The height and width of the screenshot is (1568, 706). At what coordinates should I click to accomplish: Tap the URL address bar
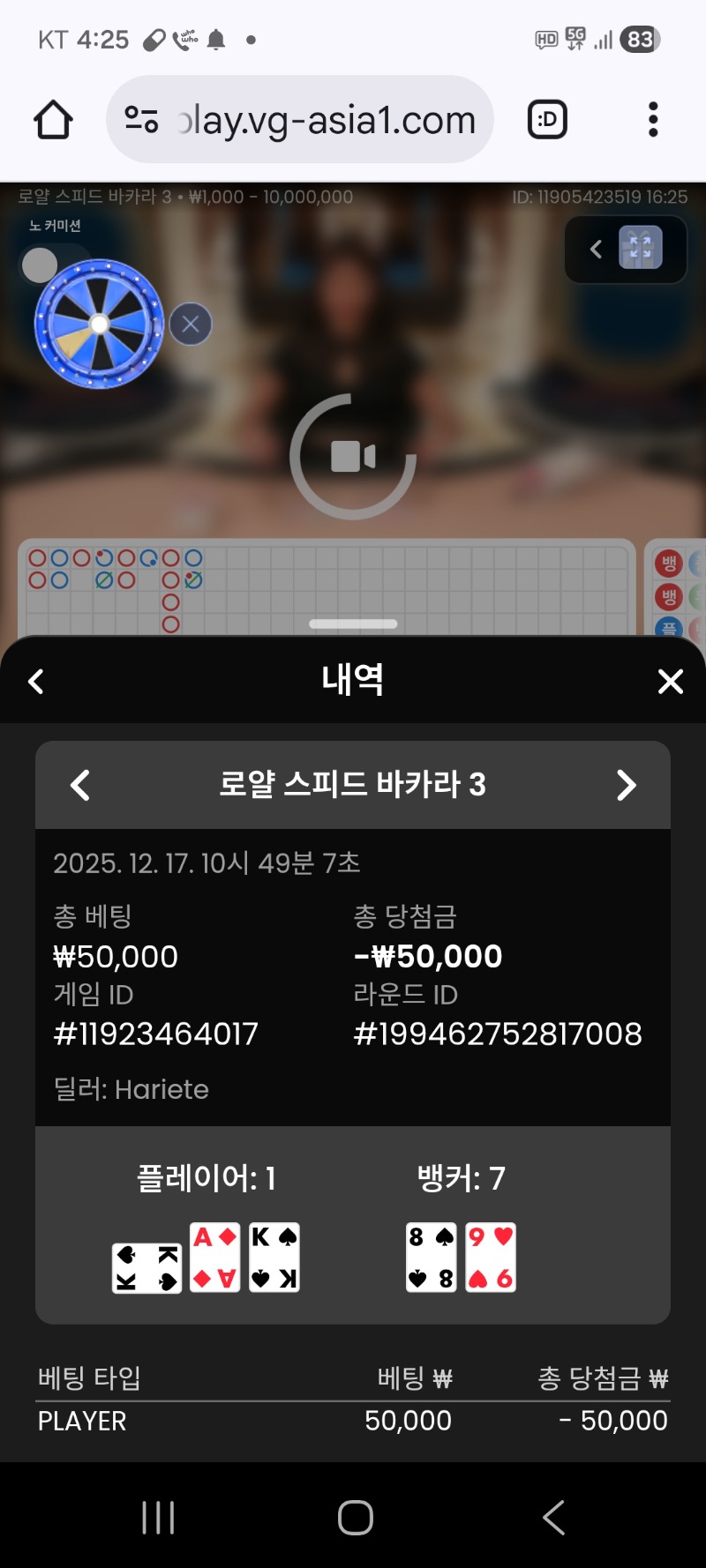point(300,120)
